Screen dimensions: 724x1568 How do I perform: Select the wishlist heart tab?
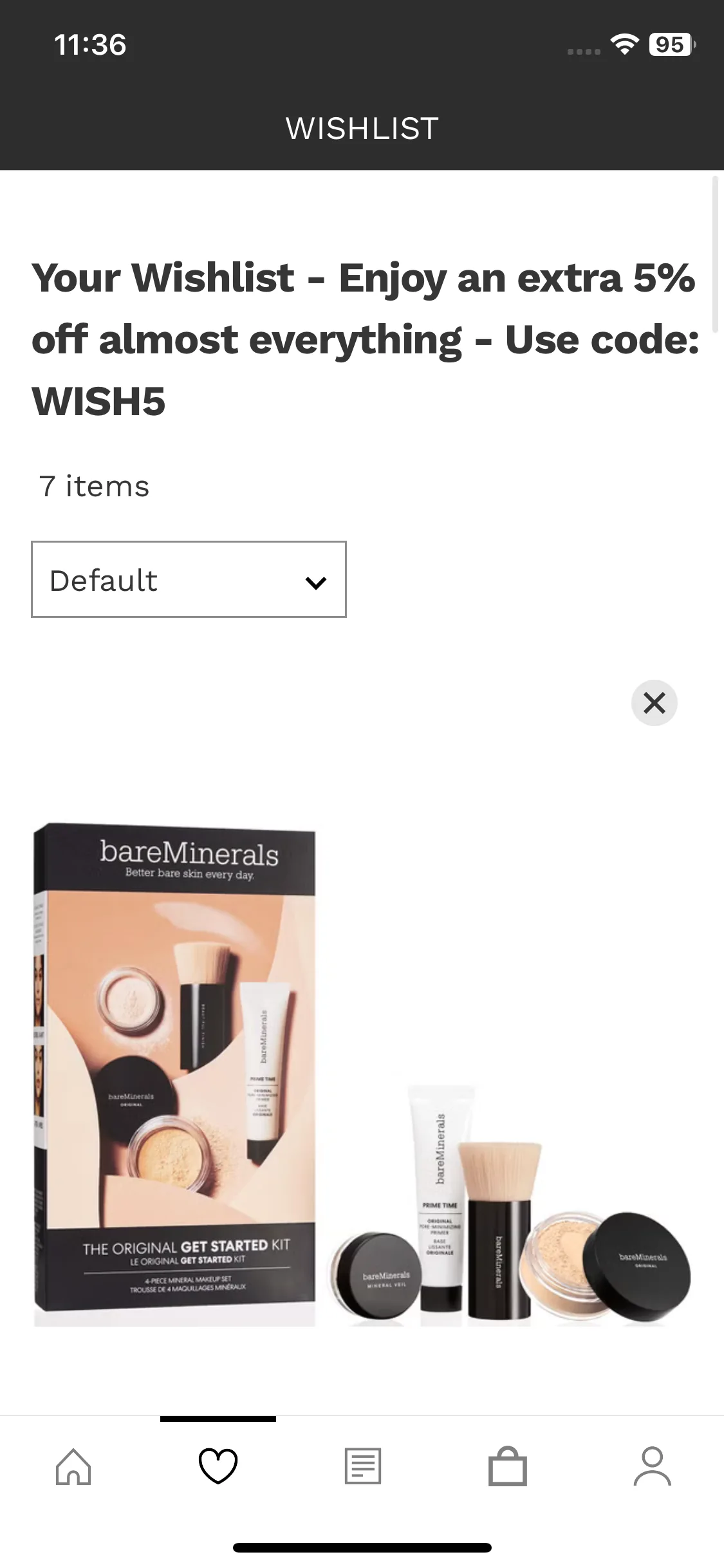click(218, 1466)
